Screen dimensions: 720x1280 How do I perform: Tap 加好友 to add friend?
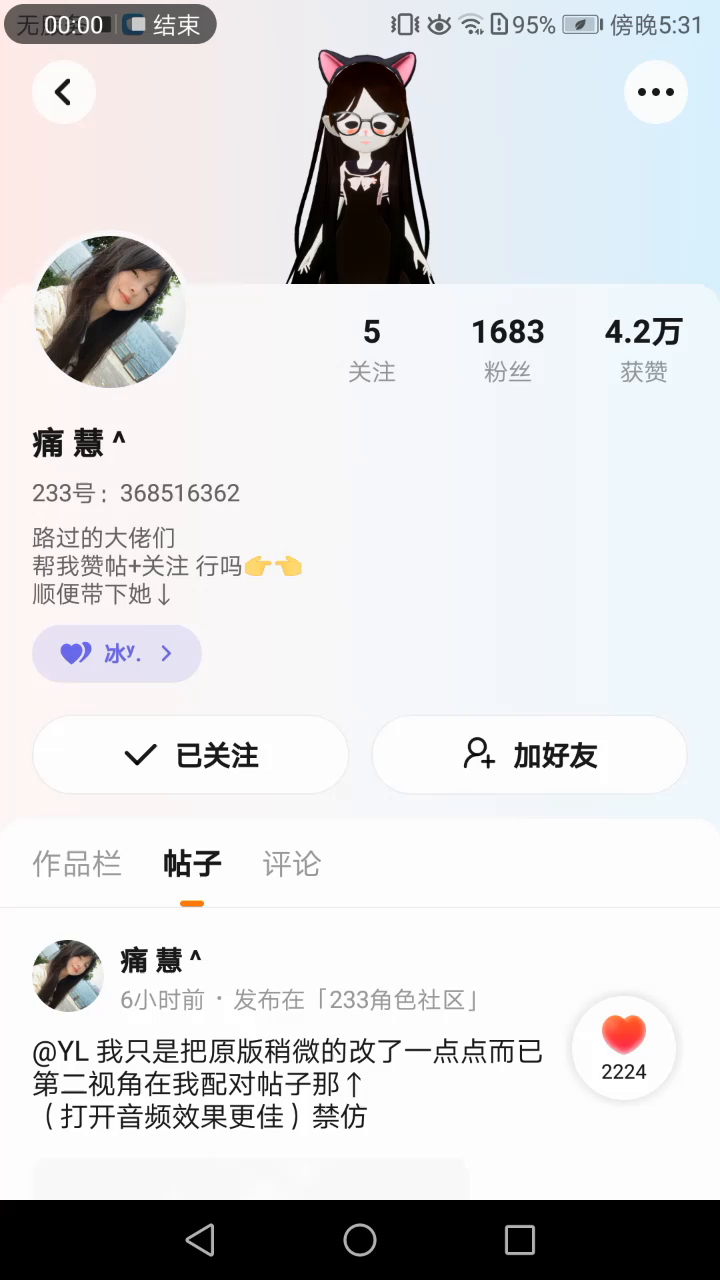529,755
